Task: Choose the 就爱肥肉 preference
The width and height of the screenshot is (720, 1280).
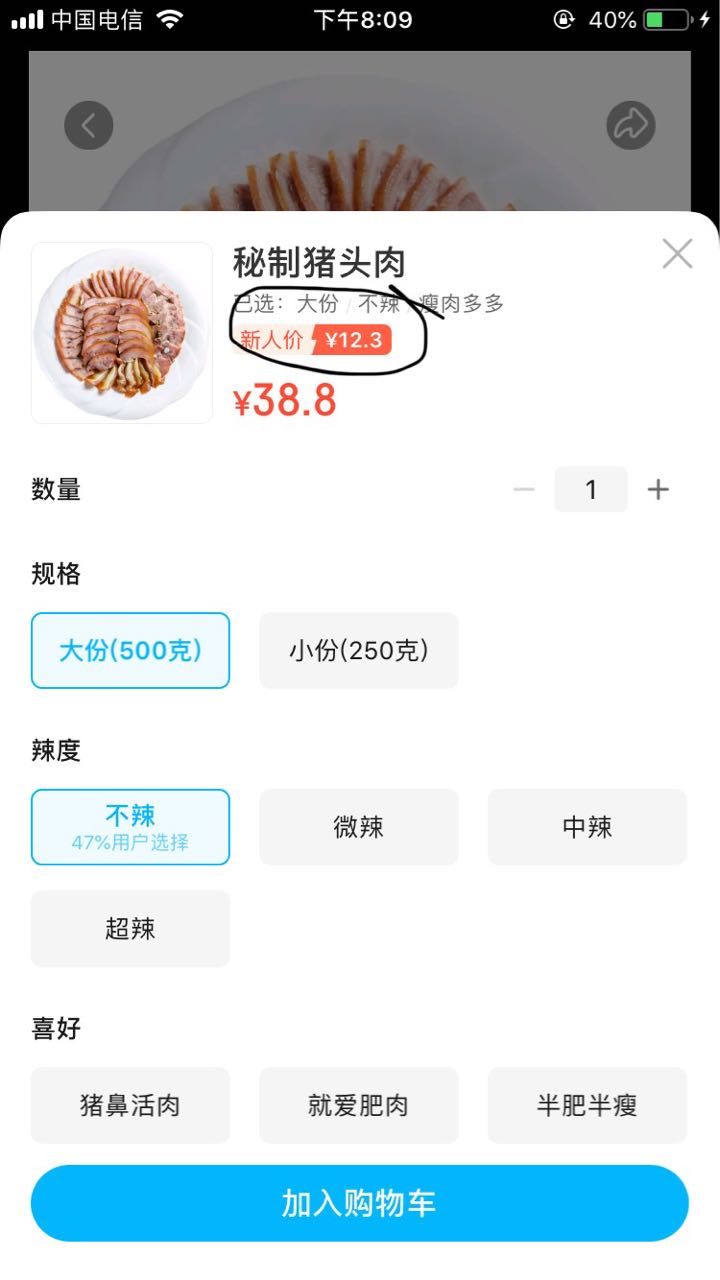Action: (x=359, y=1105)
